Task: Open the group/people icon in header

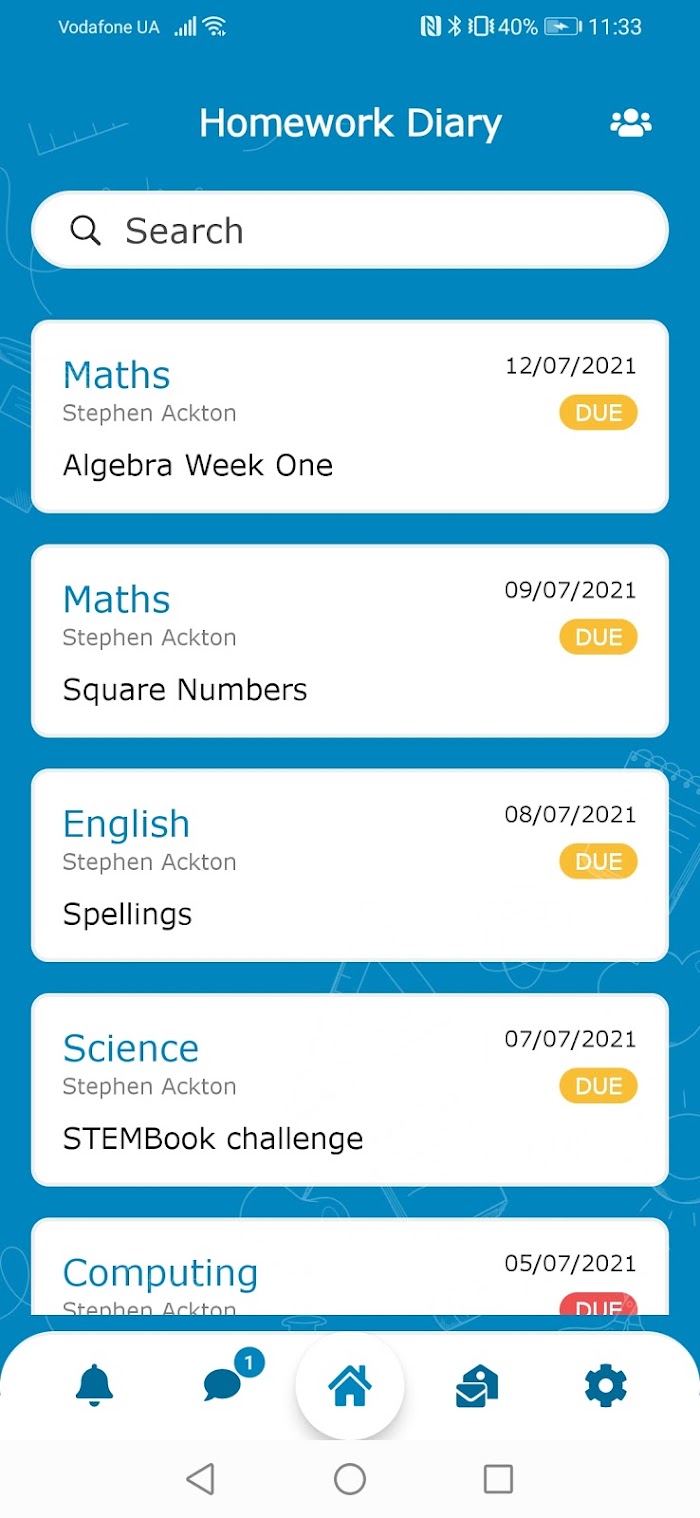Action: [631, 123]
